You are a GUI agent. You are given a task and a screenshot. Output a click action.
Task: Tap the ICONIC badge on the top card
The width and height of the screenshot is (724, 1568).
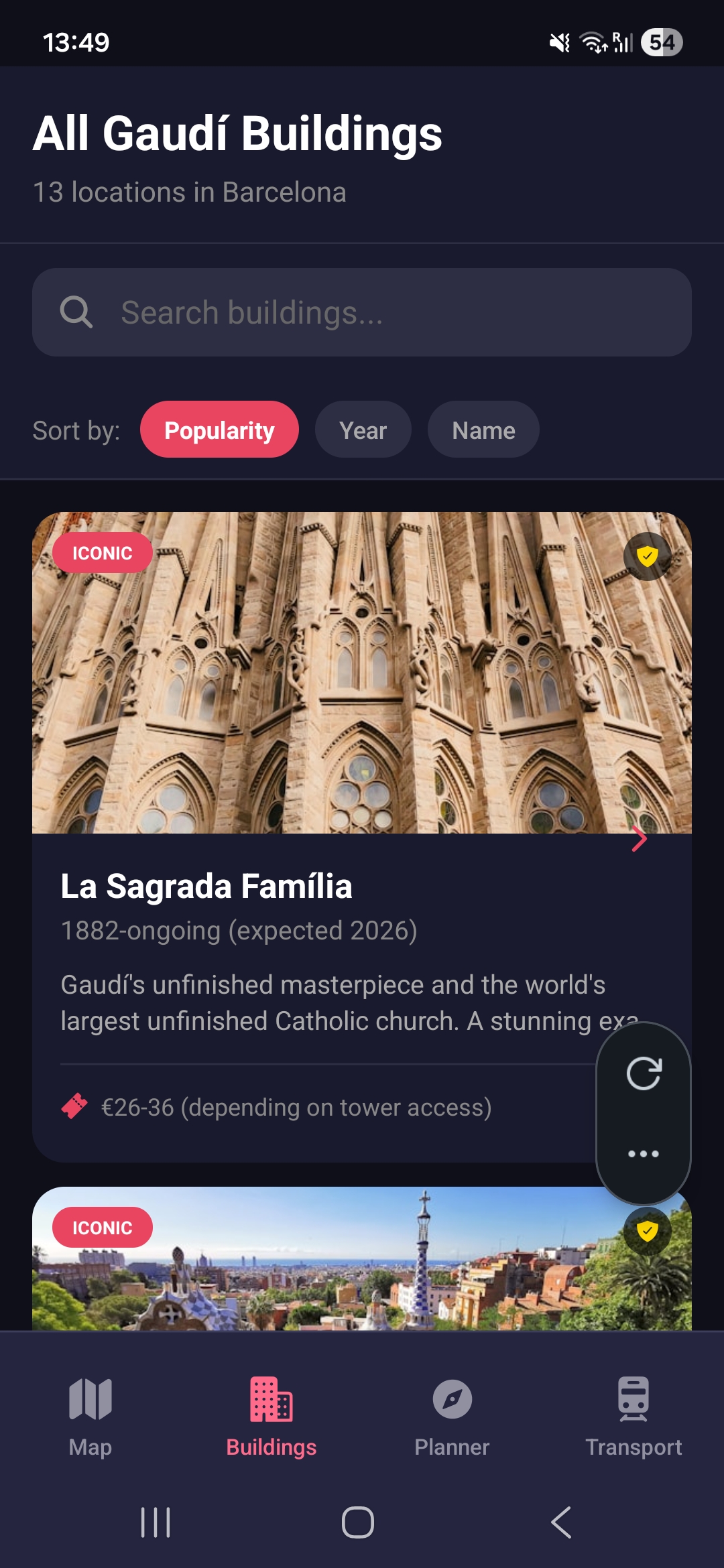click(102, 552)
